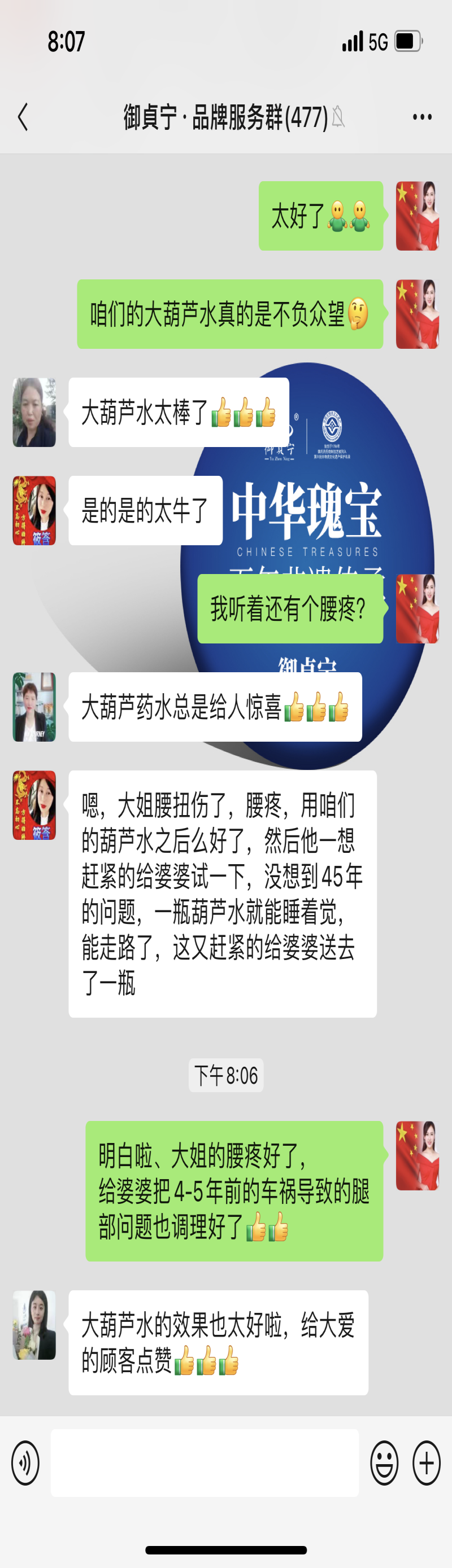Switch to voice message input

(x=25, y=1462)
